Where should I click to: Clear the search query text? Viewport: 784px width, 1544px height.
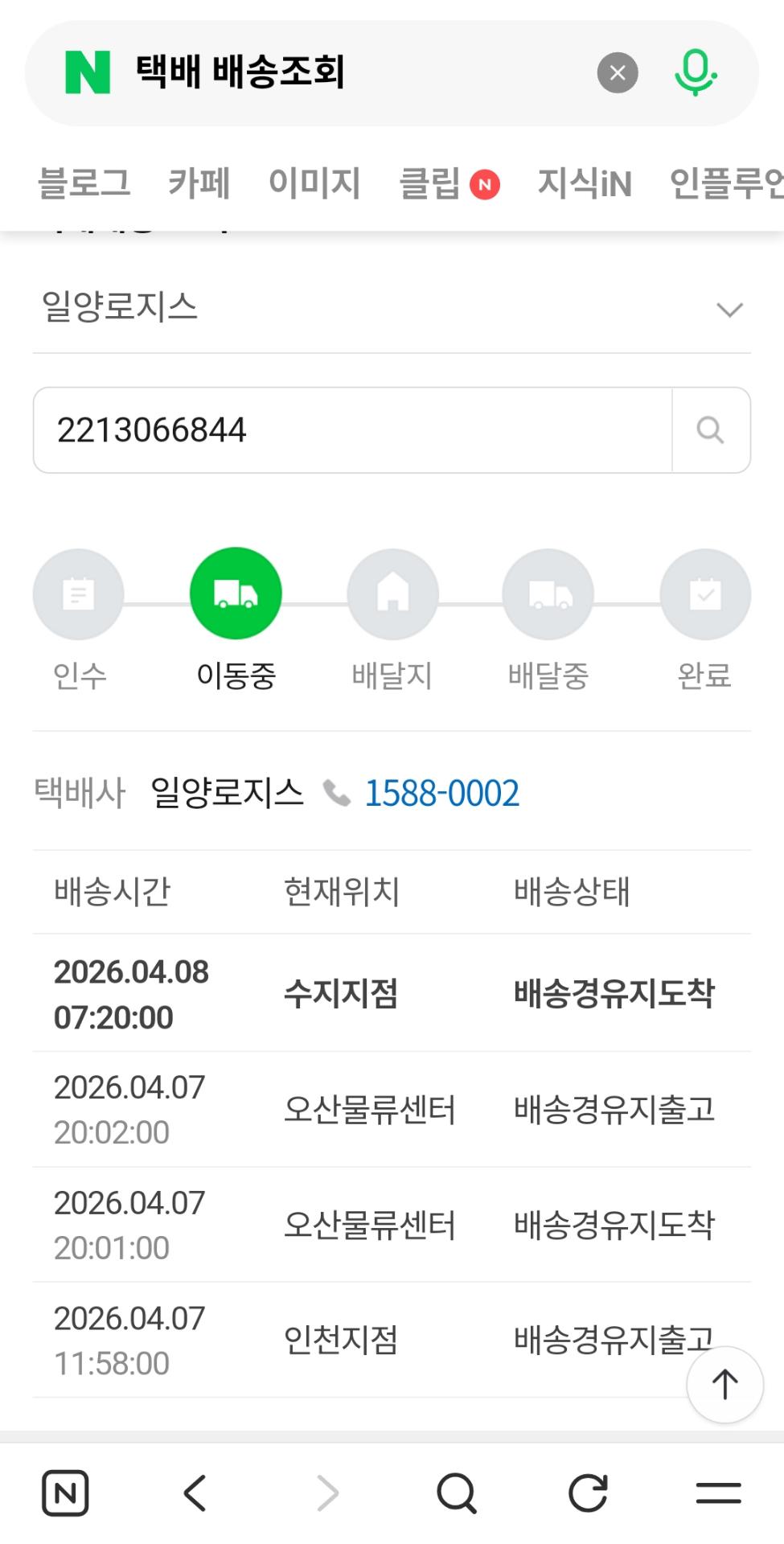(x=617, y=73)
